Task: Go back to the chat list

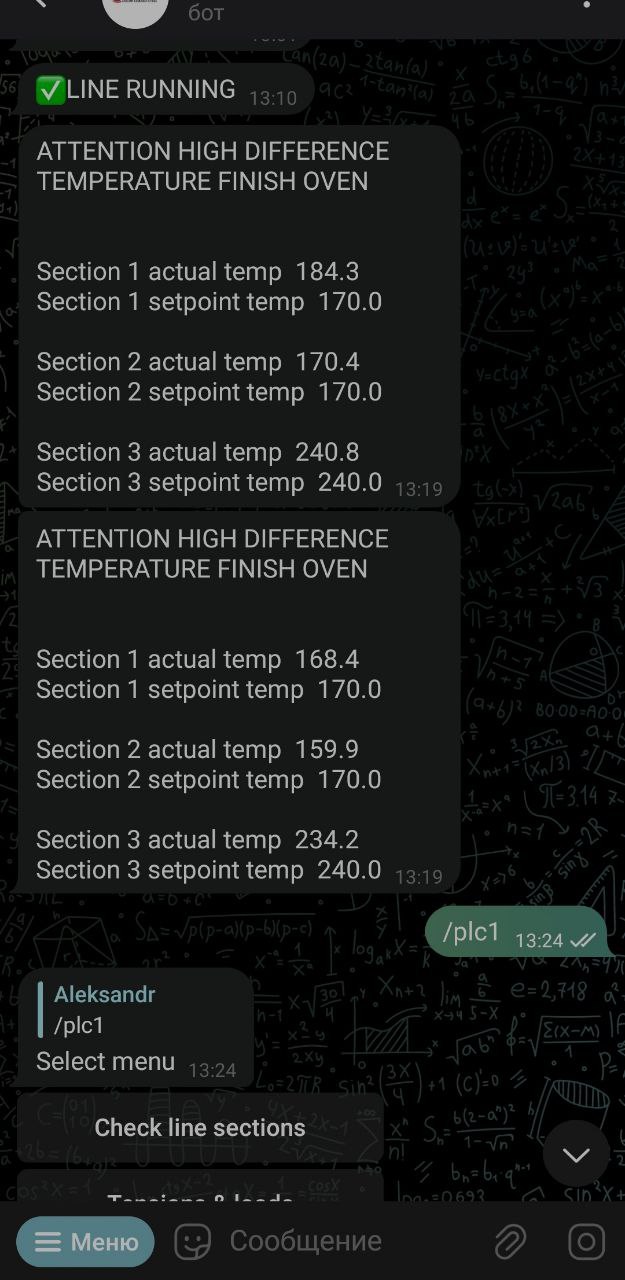Action: 38,5
